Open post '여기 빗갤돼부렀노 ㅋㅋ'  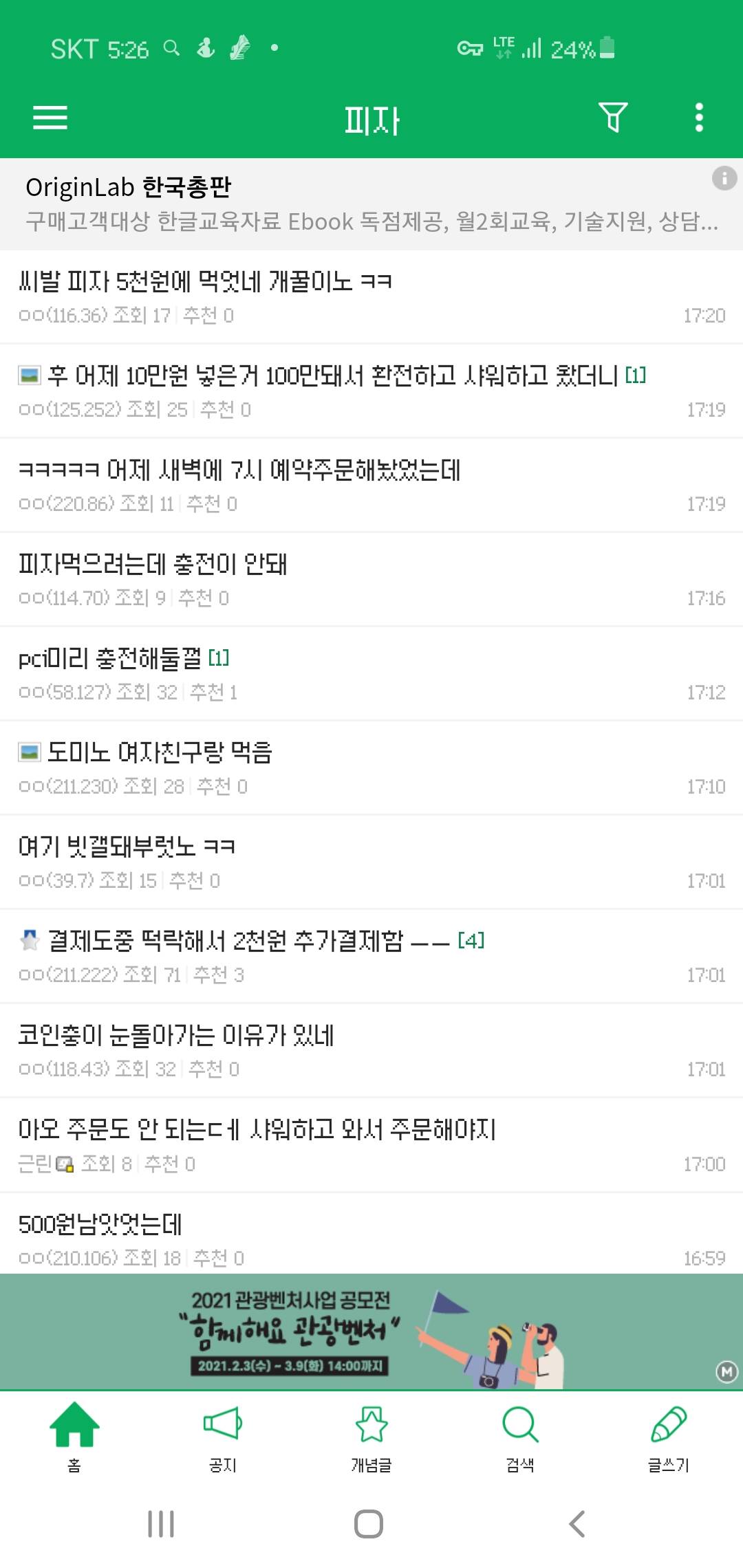(127, 847)
